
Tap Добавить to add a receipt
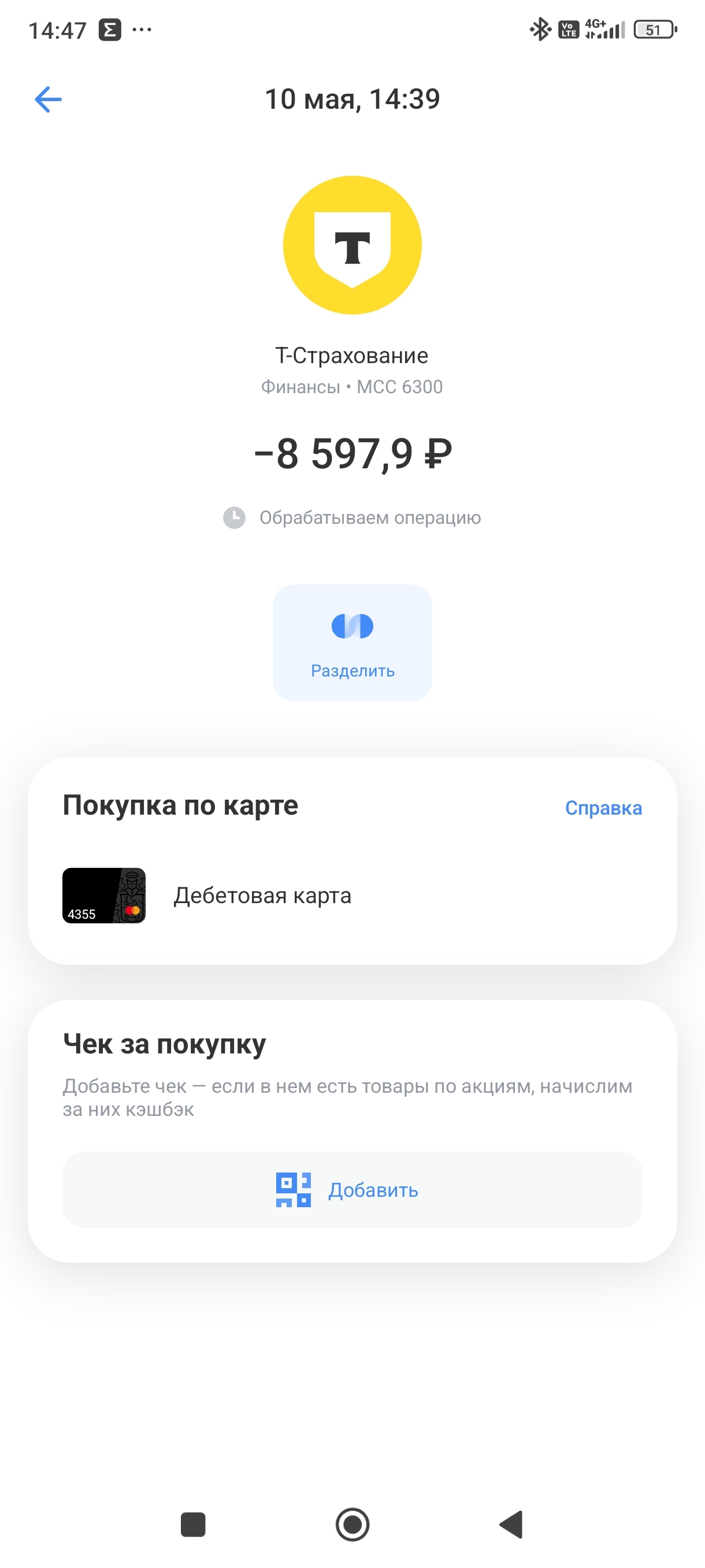tap(352, 1189)
